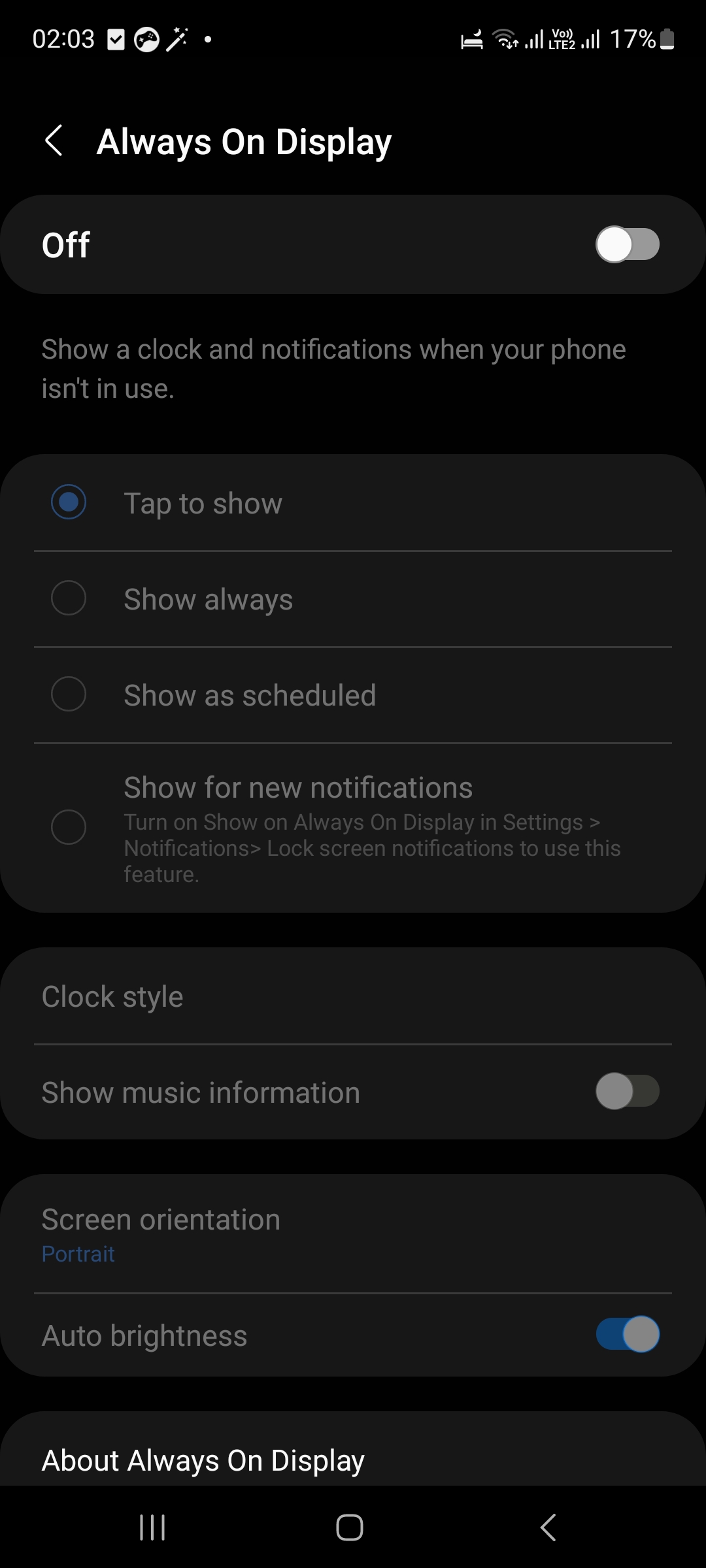Tap the back arrow next to Always On Display
Screen dimensions: 706x1568
pos(55,140)
